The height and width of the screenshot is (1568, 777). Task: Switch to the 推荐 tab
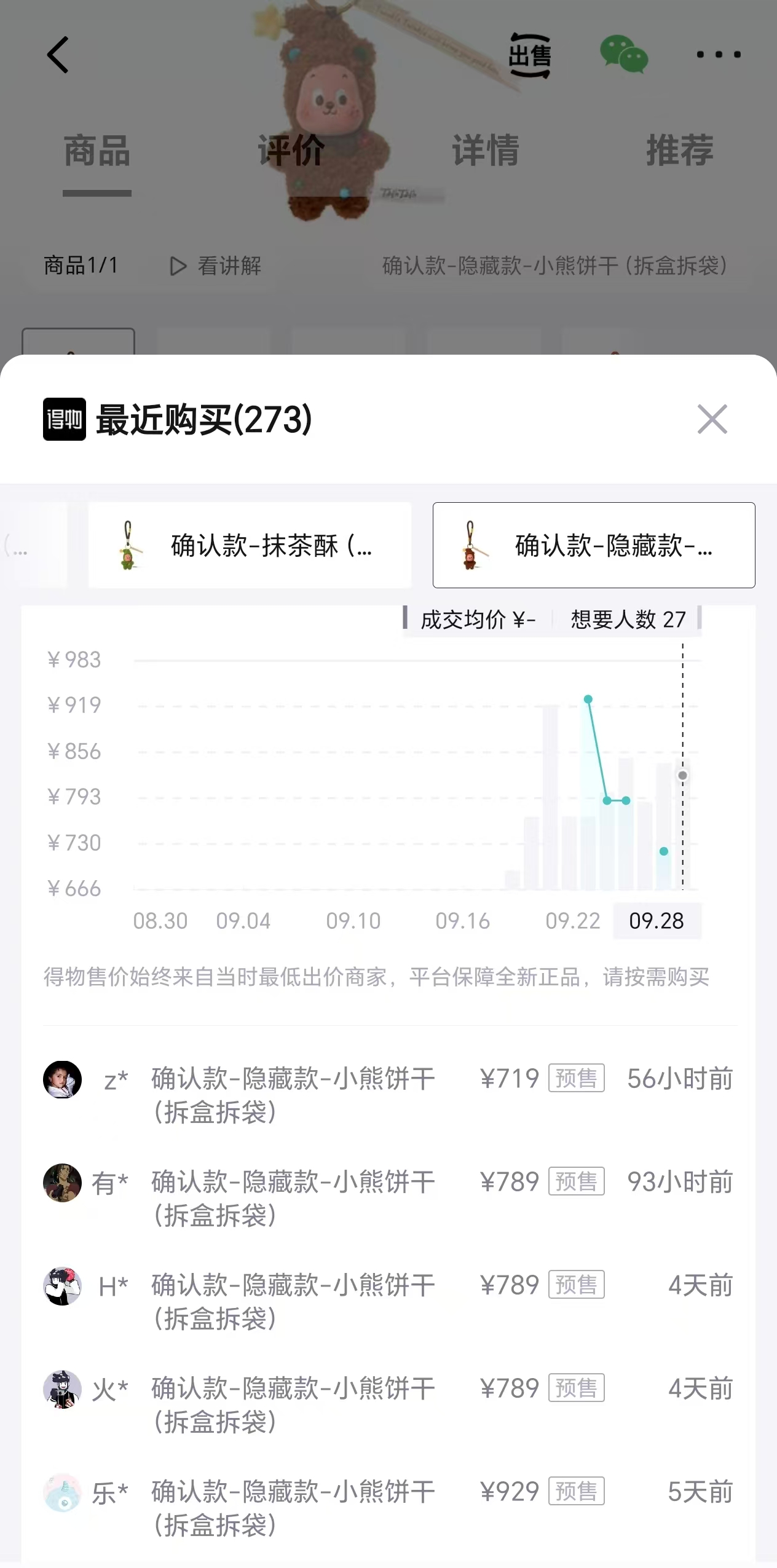coord(680,151)
